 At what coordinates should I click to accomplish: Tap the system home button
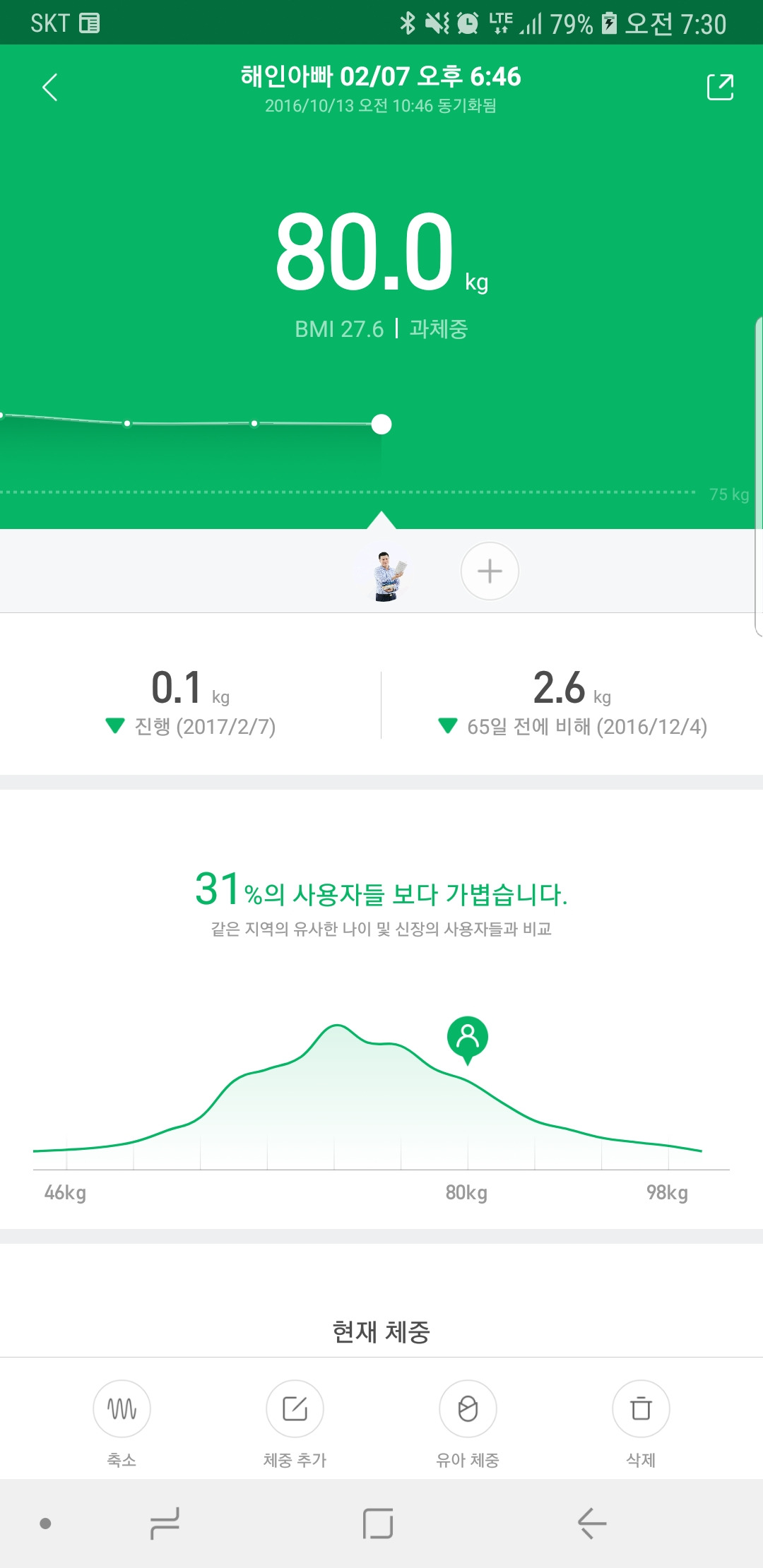tap(378, 1523)
